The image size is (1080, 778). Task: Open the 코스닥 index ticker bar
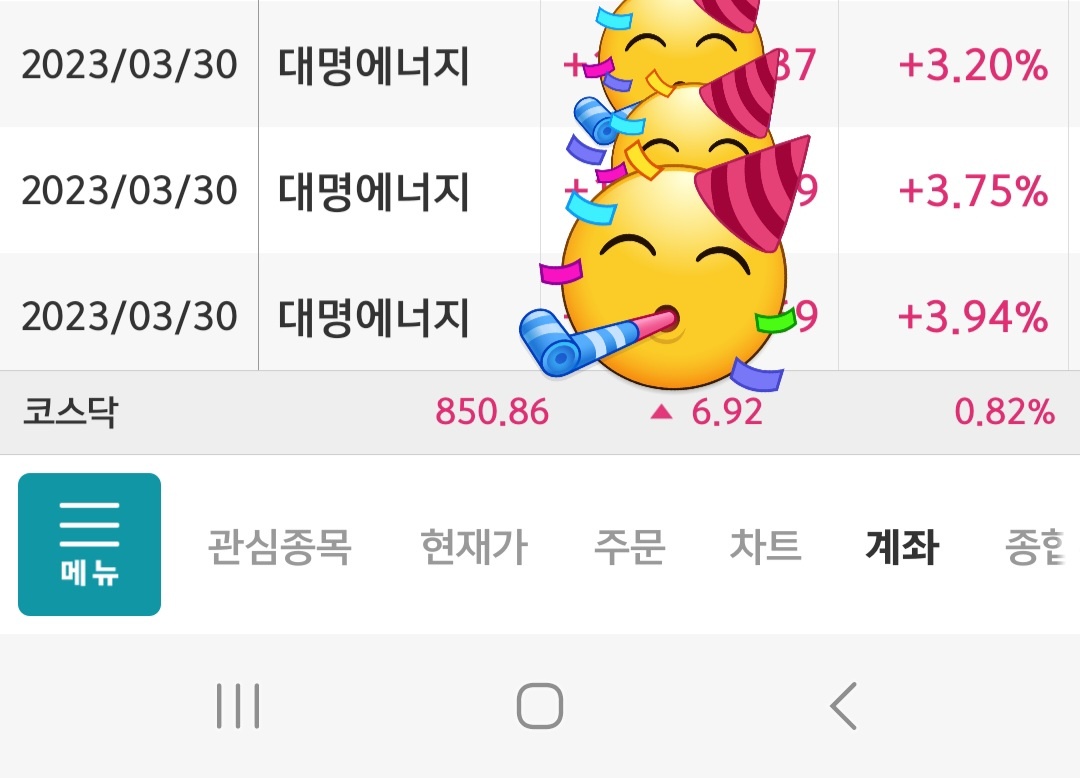coord(540,412)
